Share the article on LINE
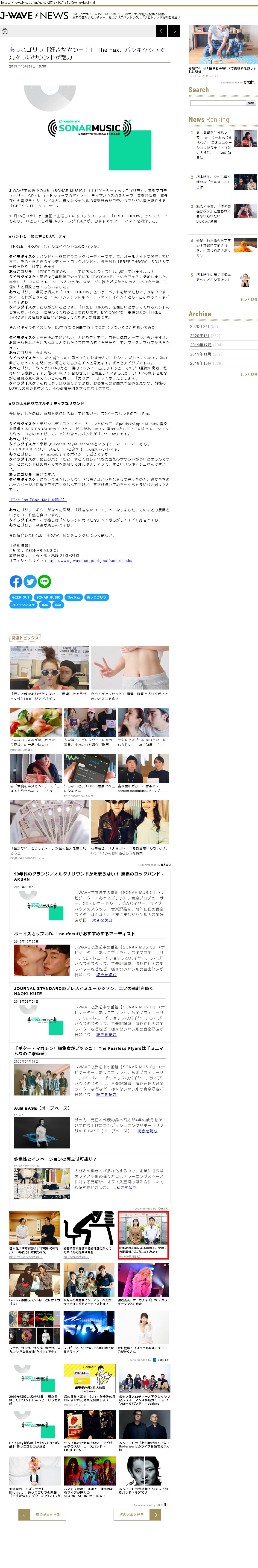Screen dimensions: 258x1568 coord(44,581)
